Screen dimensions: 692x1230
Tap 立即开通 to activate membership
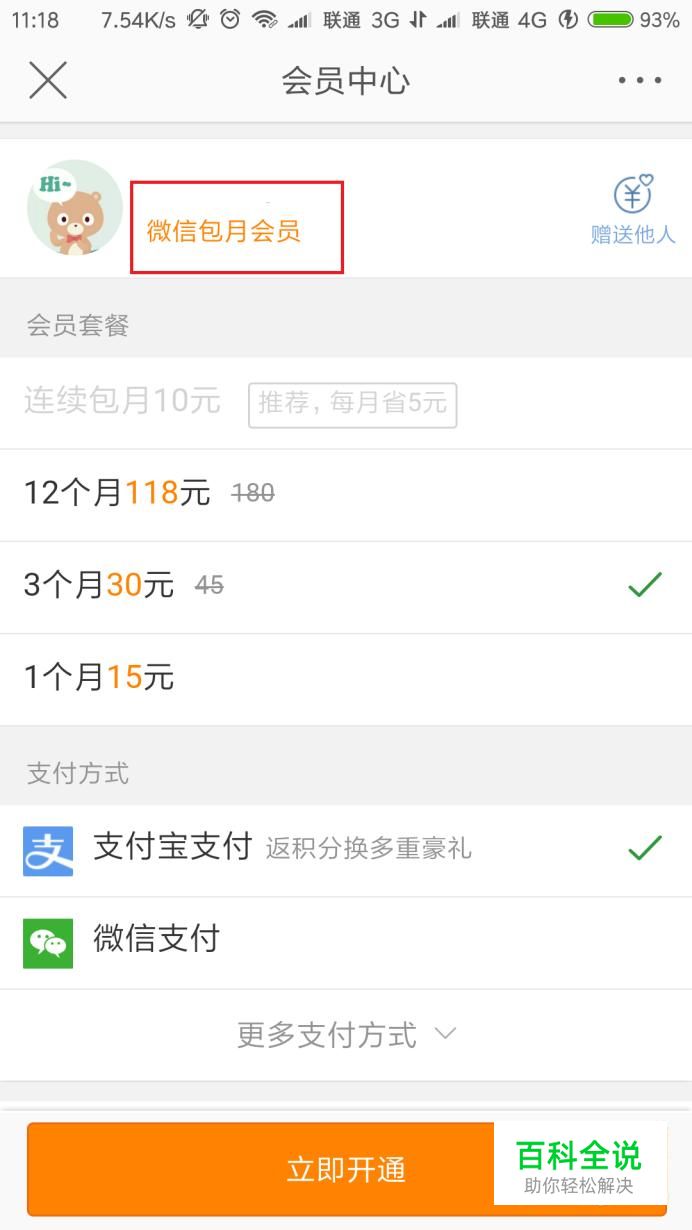coord(346,1169)
